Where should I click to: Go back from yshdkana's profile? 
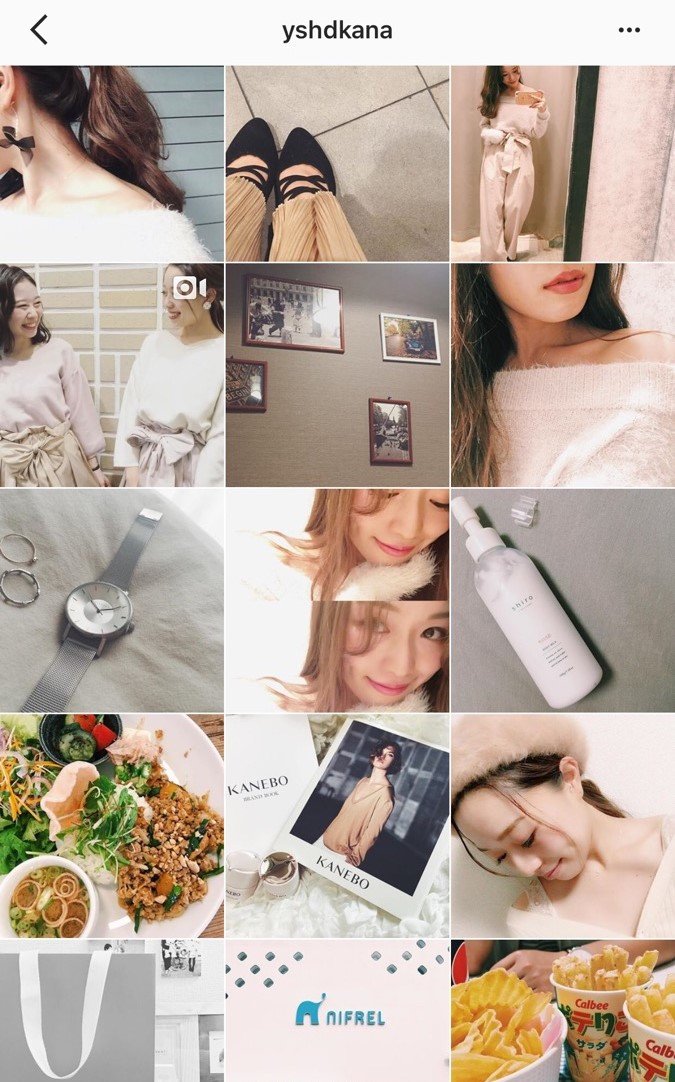pyautogui.click(x=39, y=30)
